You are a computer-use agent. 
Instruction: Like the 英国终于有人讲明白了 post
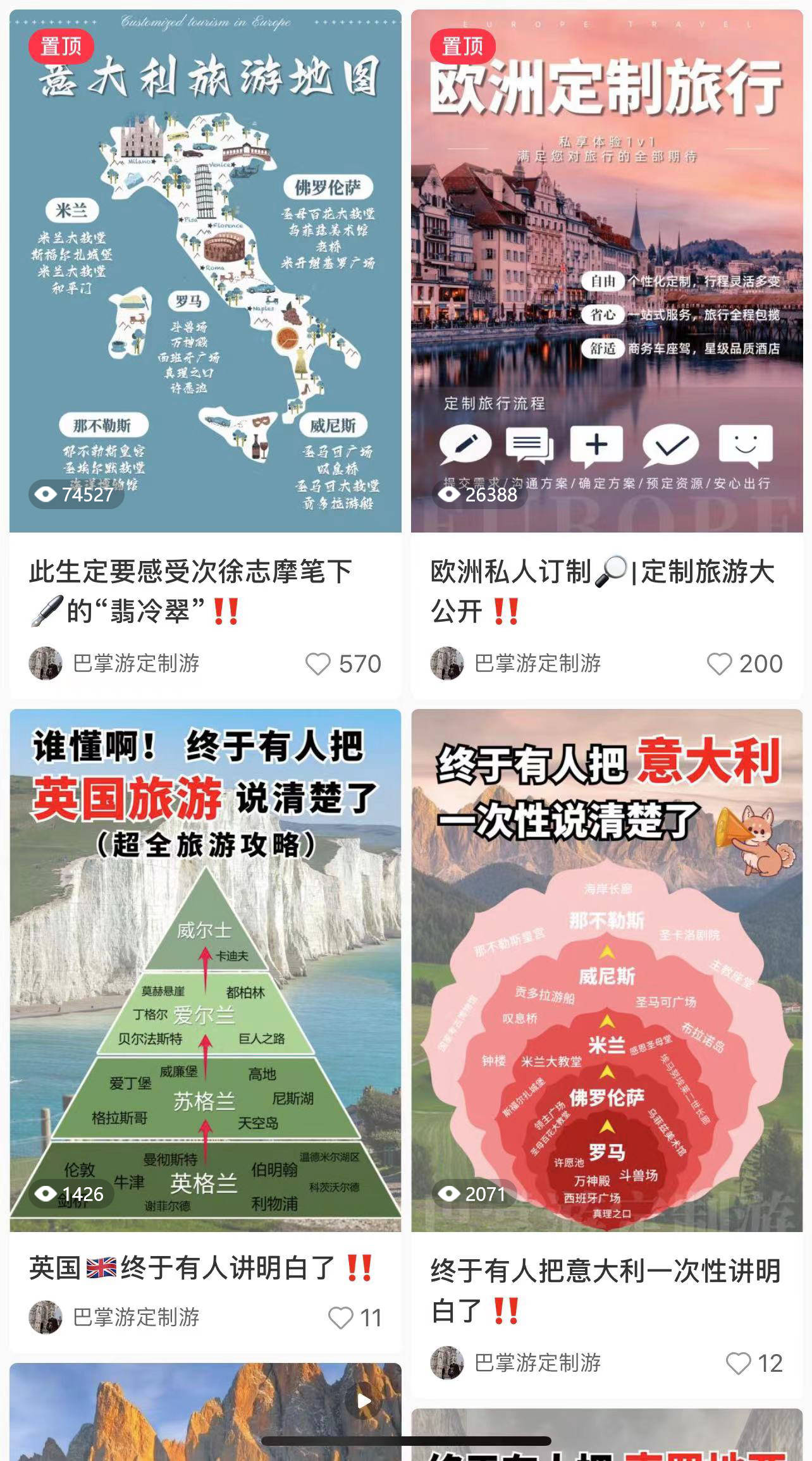341,1318
